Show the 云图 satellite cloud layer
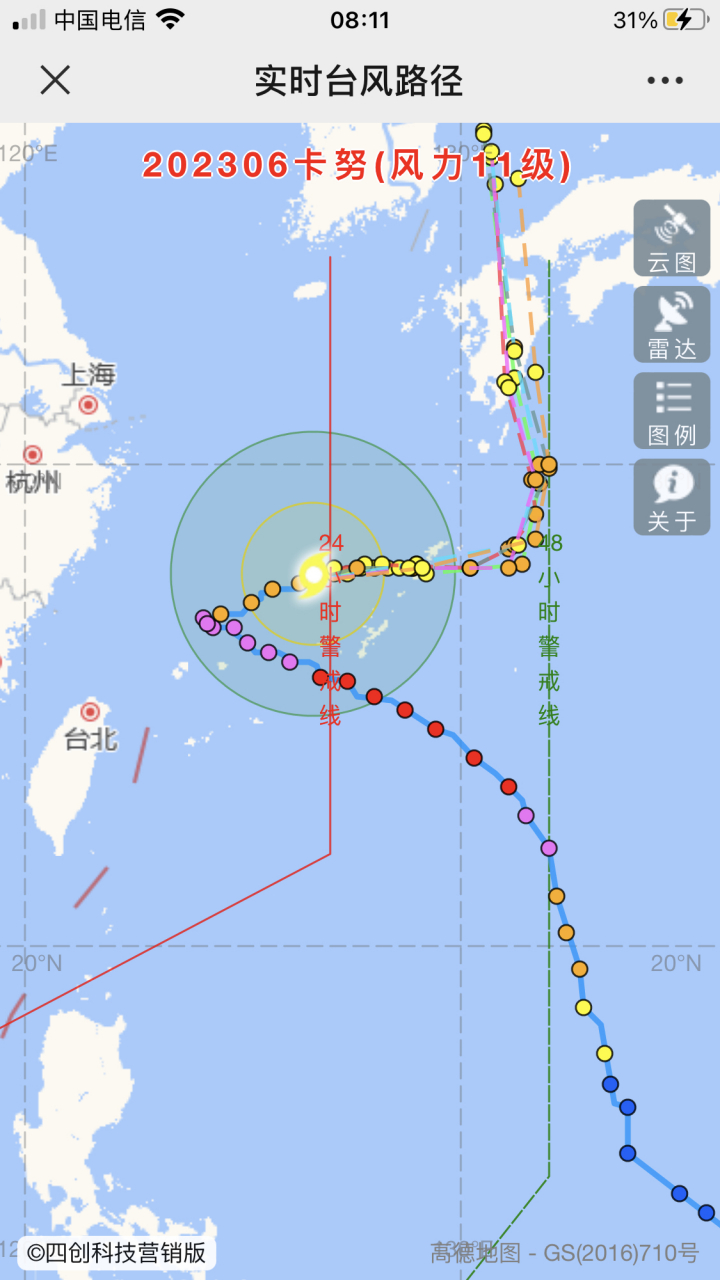Viewport: 720px width, 1280px height. click(672, 238)
